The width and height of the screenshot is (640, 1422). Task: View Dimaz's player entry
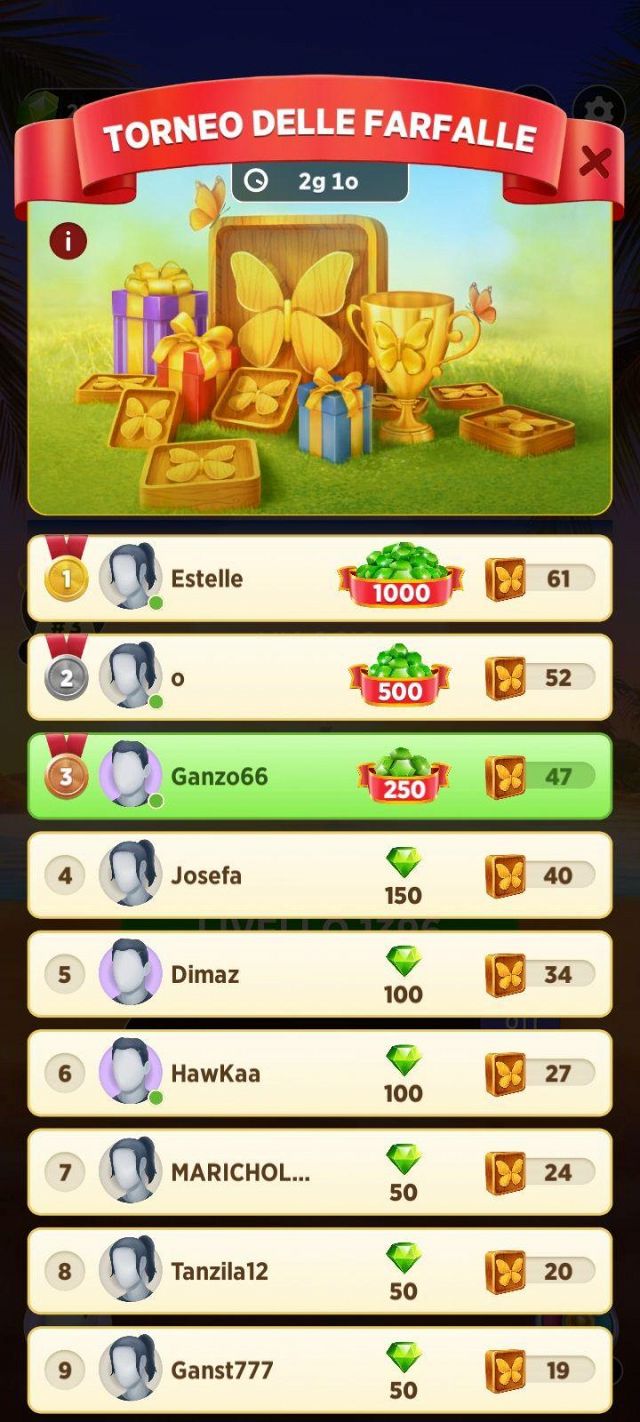(x=320, y=974)
